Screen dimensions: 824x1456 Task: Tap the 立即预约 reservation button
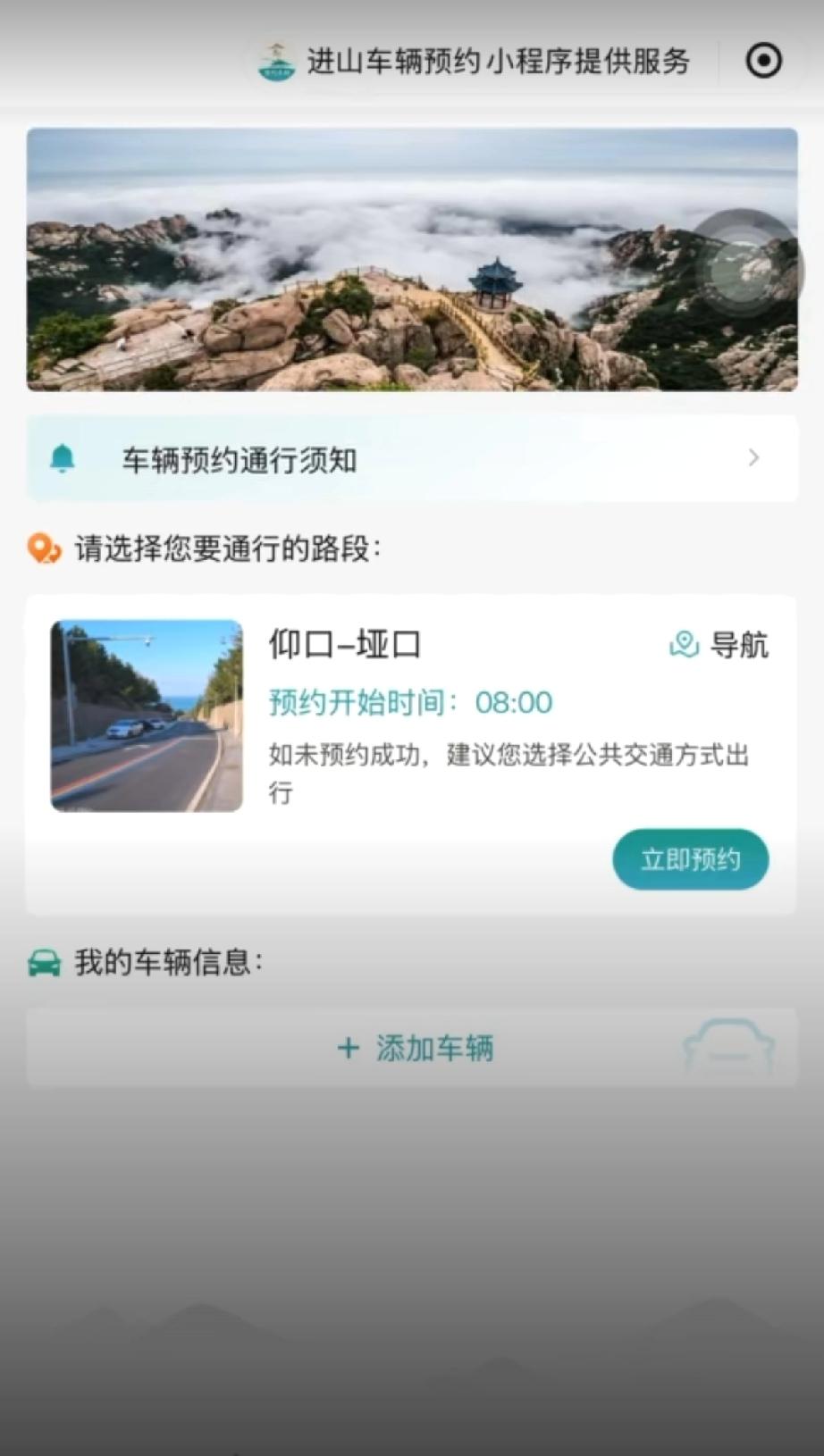tap(689, 859)
